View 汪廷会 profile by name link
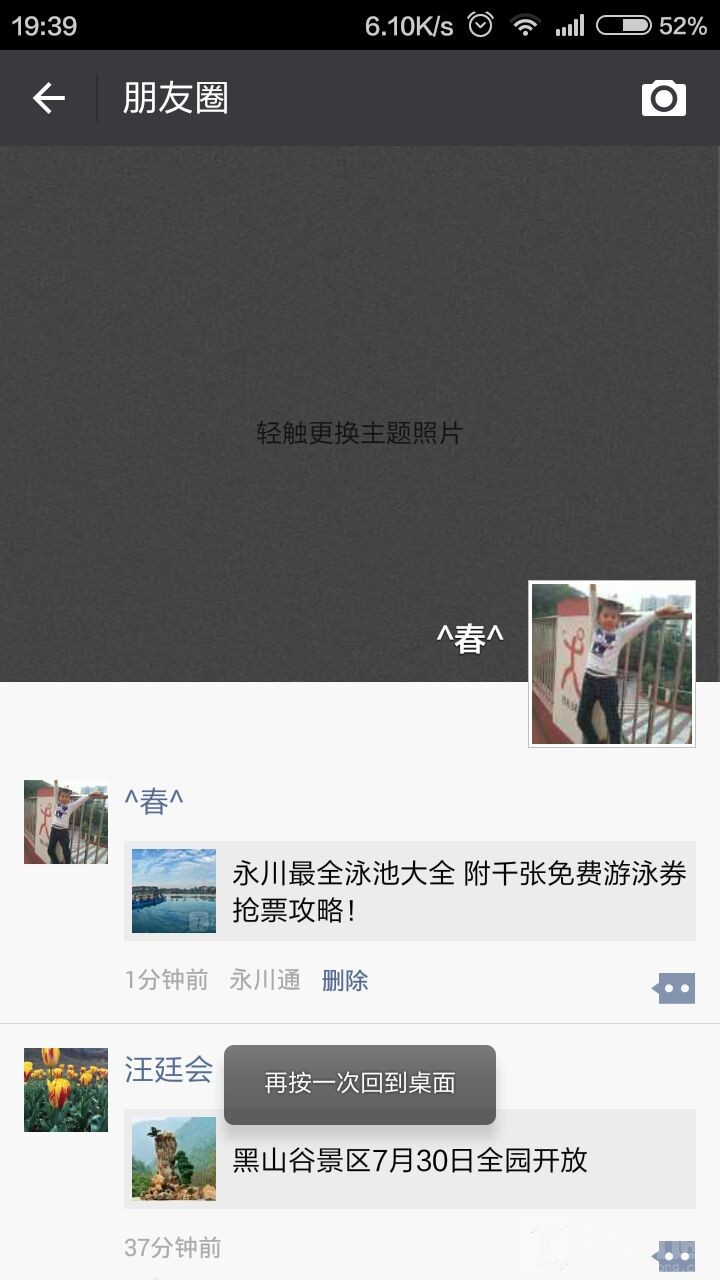 point(168,1069)
